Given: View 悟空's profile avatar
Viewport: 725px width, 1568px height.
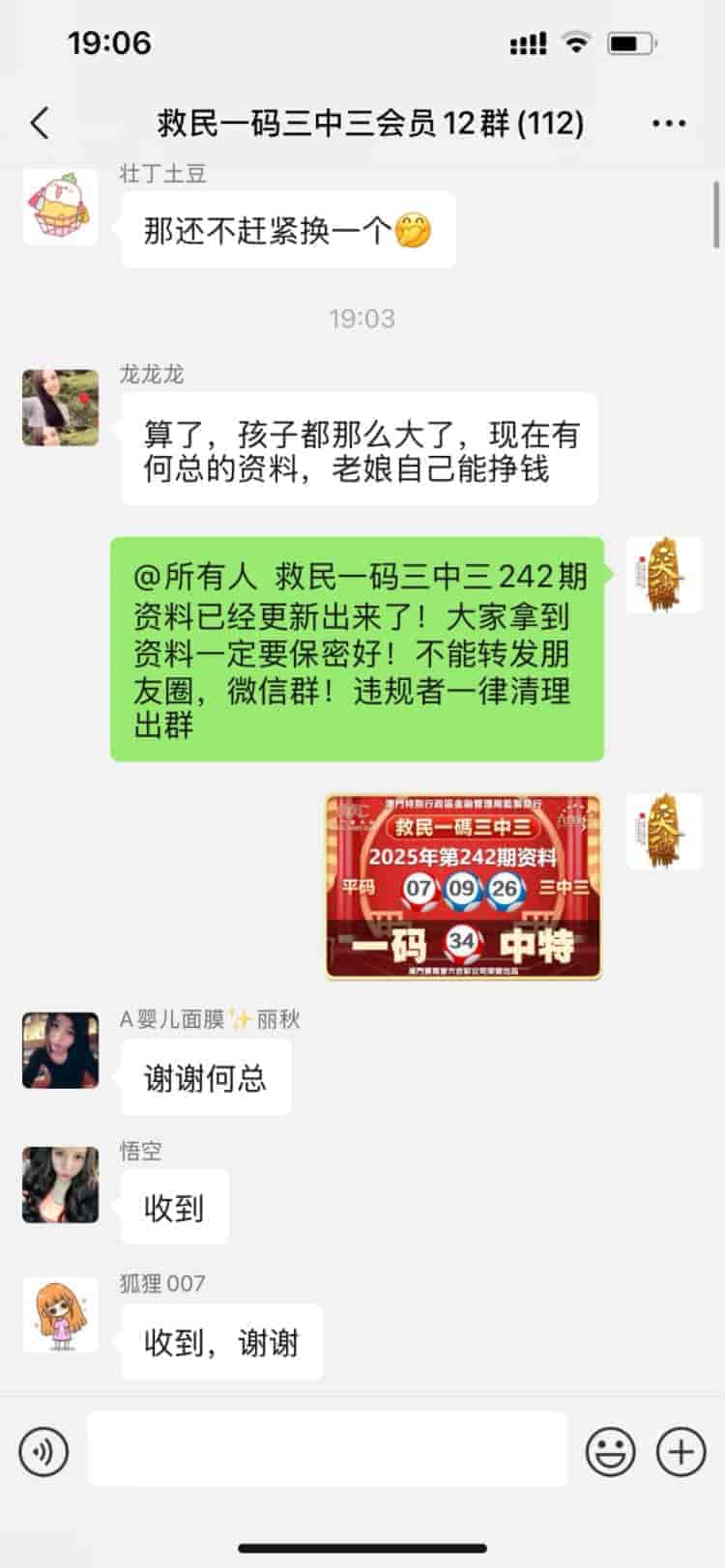Looking at the screenshot, I should 60,1184.
